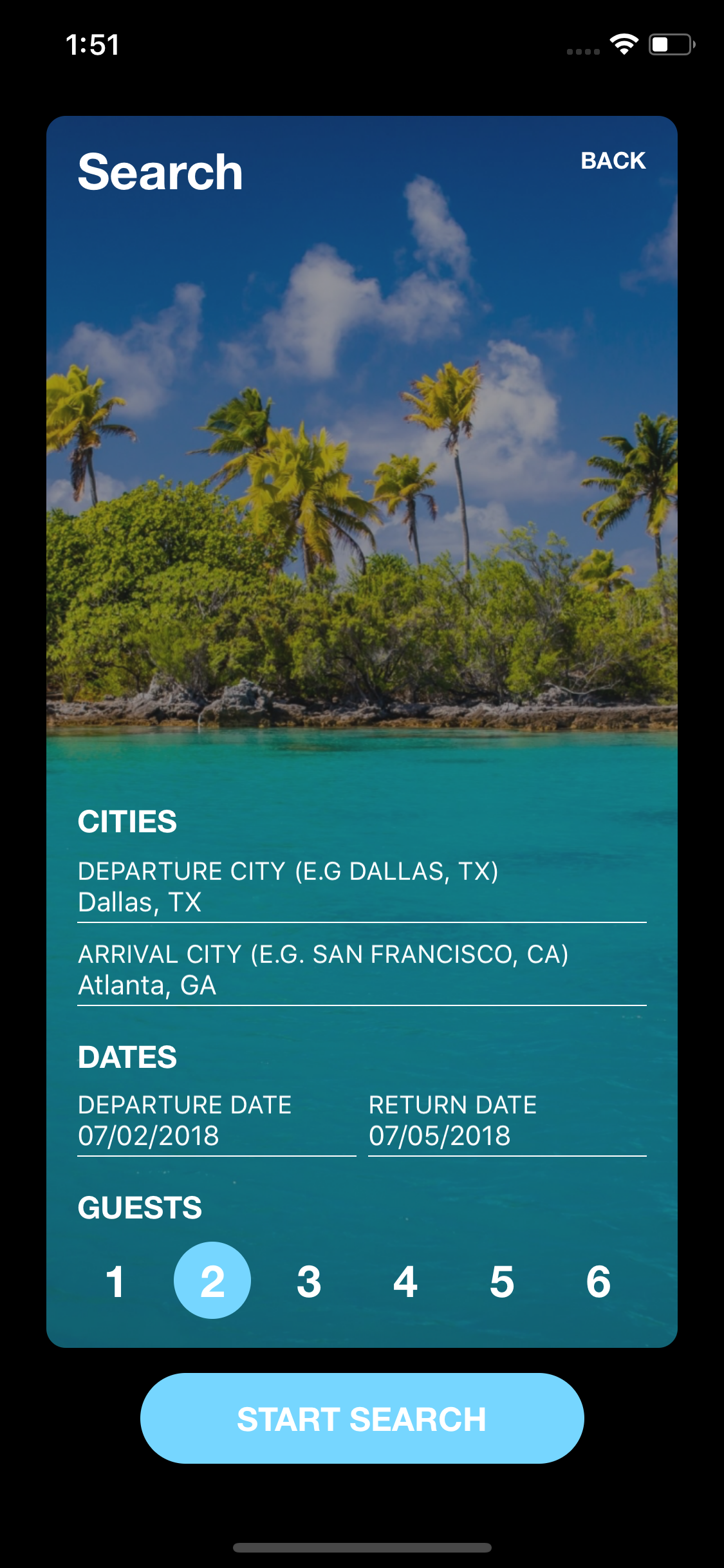The width and height of the screenshot is (724, 1568).
Task: Tap the BACK link at top right
Action: coord(614,162)
